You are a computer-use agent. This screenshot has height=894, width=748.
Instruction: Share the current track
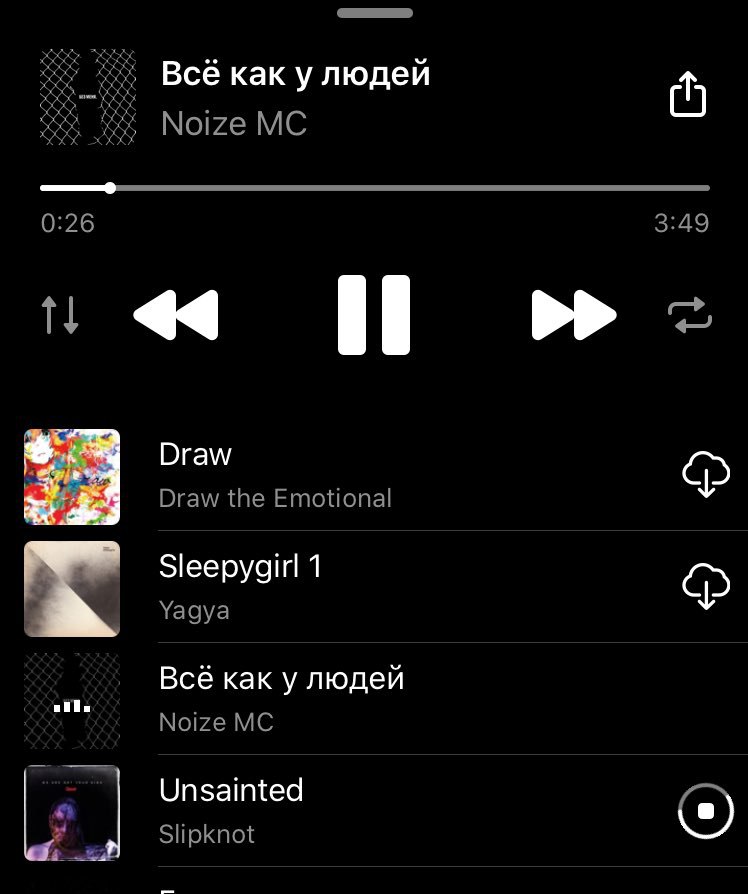coord(687,97)
